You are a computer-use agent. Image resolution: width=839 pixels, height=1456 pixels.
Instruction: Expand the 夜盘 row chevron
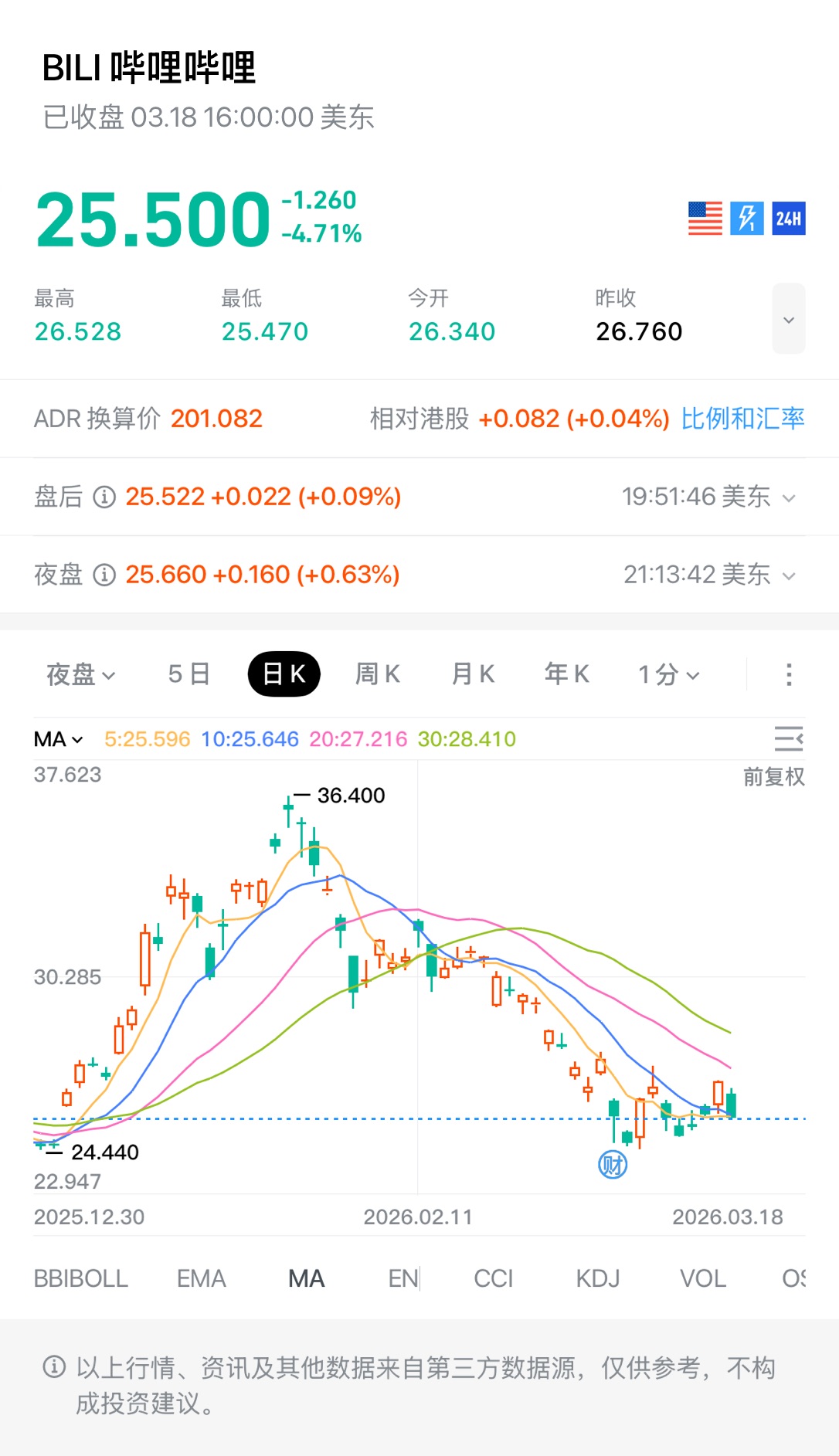click(x=789, y=576)
